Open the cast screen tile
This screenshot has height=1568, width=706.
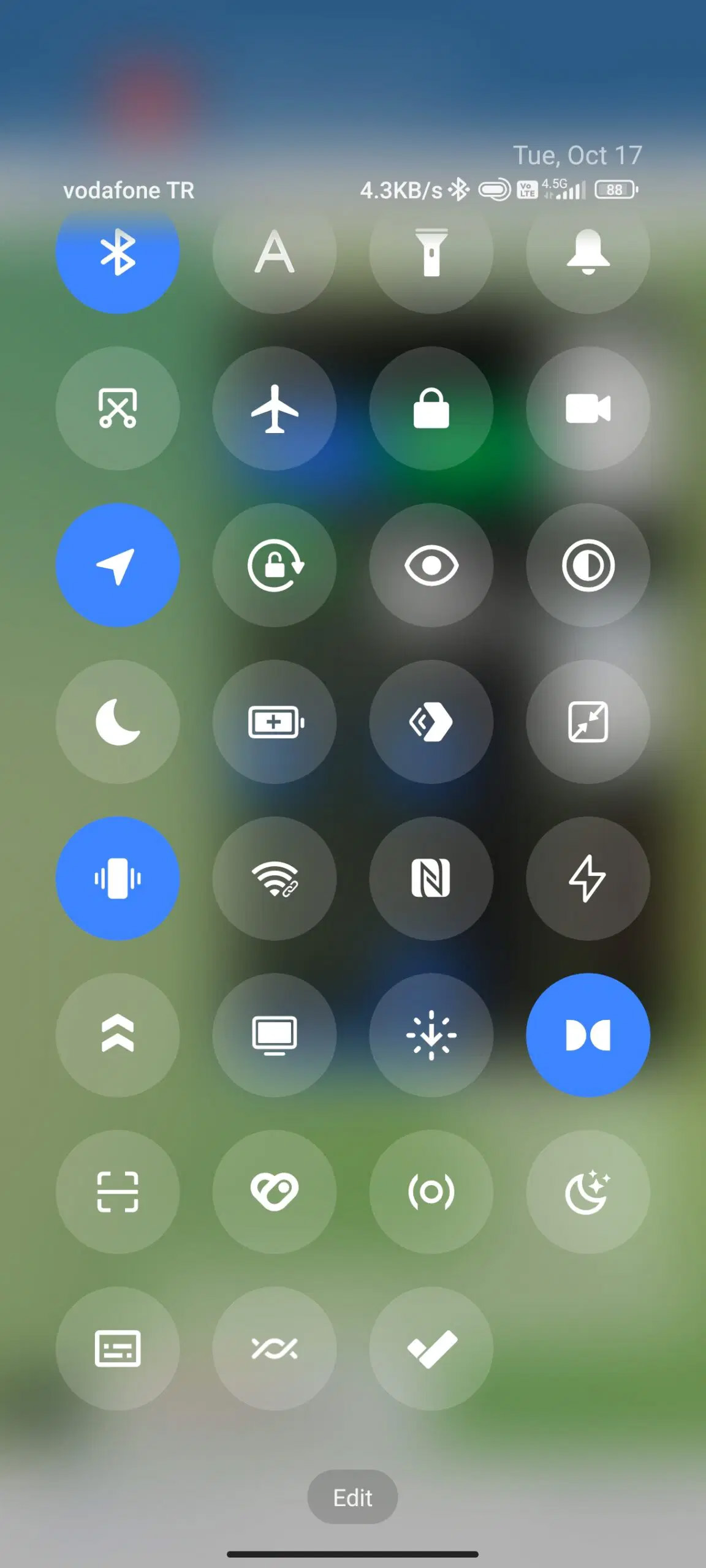click(x=275, y=1036)
